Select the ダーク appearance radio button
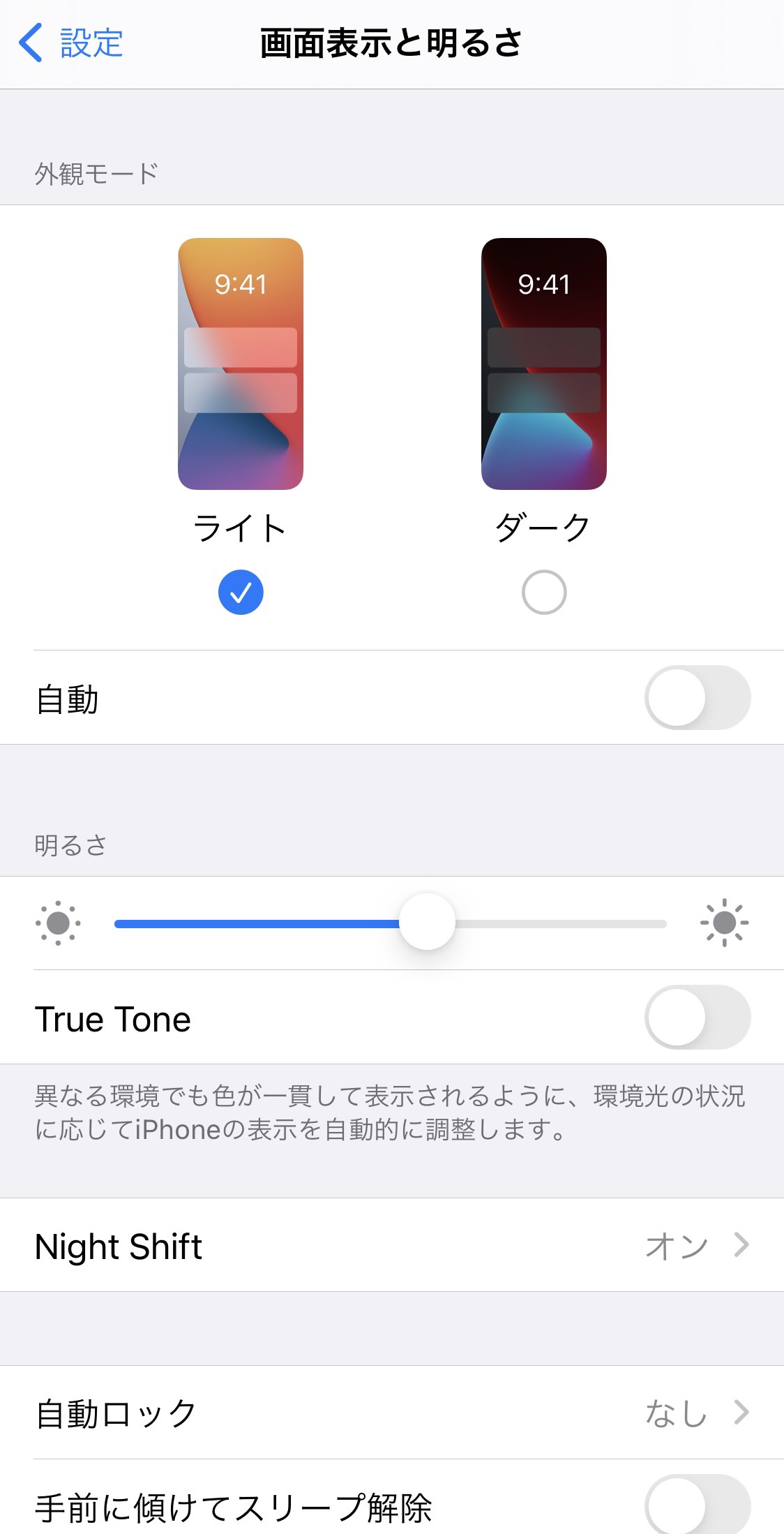The image size is (784, 1534). [544, 593]
